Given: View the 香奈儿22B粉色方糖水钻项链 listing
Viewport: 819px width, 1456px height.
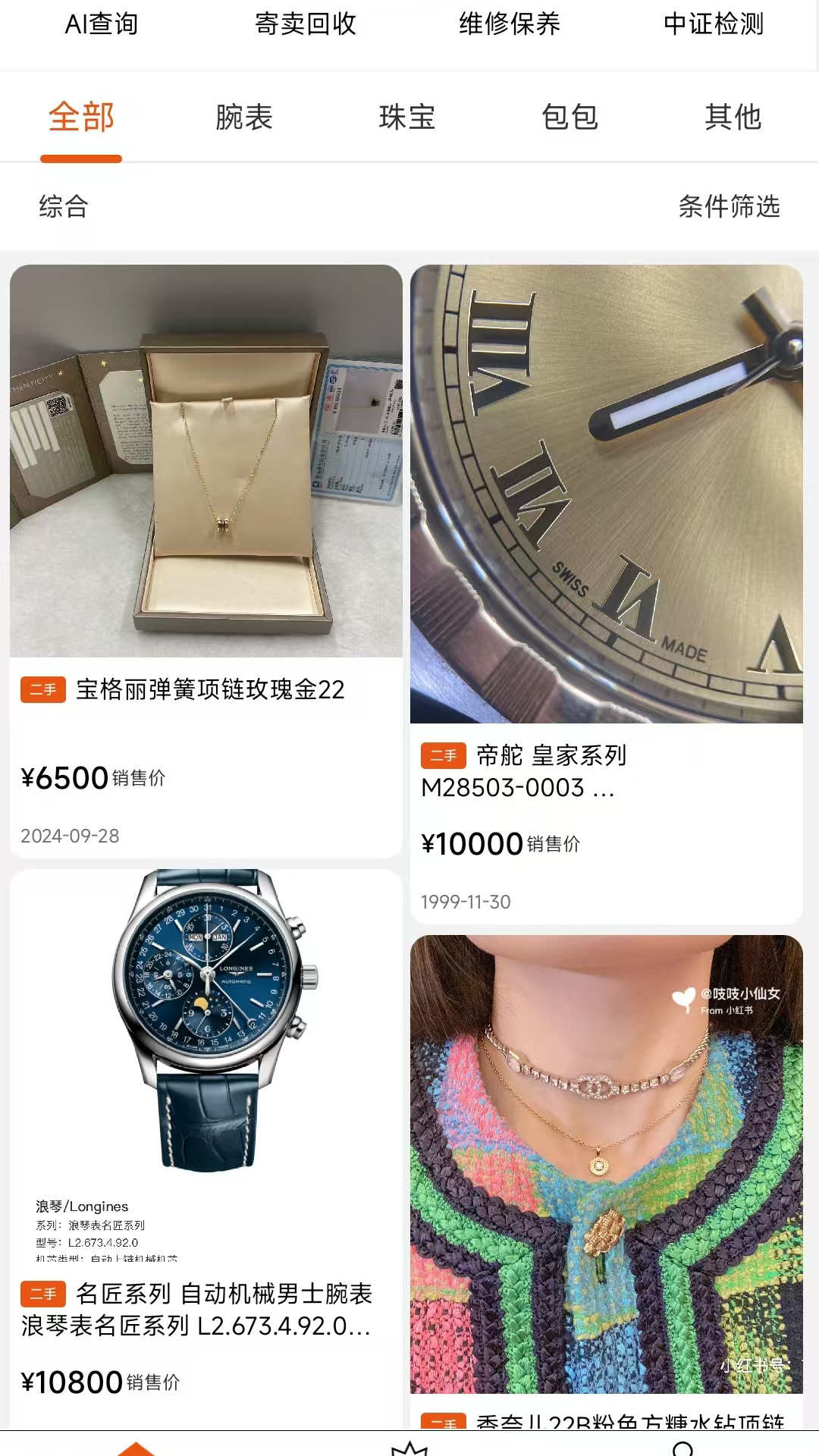Looking at the screenshot, I should coord(607,1175).
